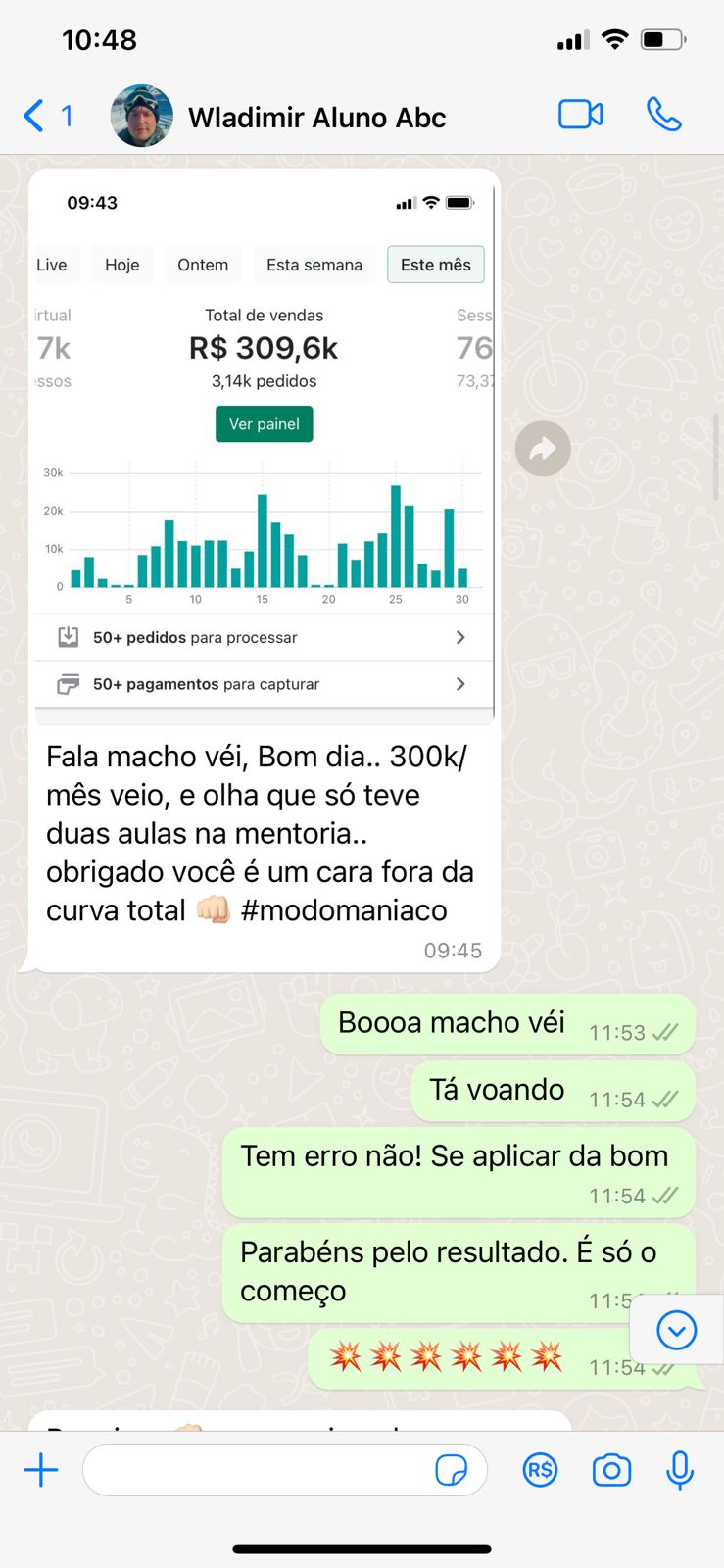Jump to the latest messages
The image size is (724, 1568).
click(676, 1330)
